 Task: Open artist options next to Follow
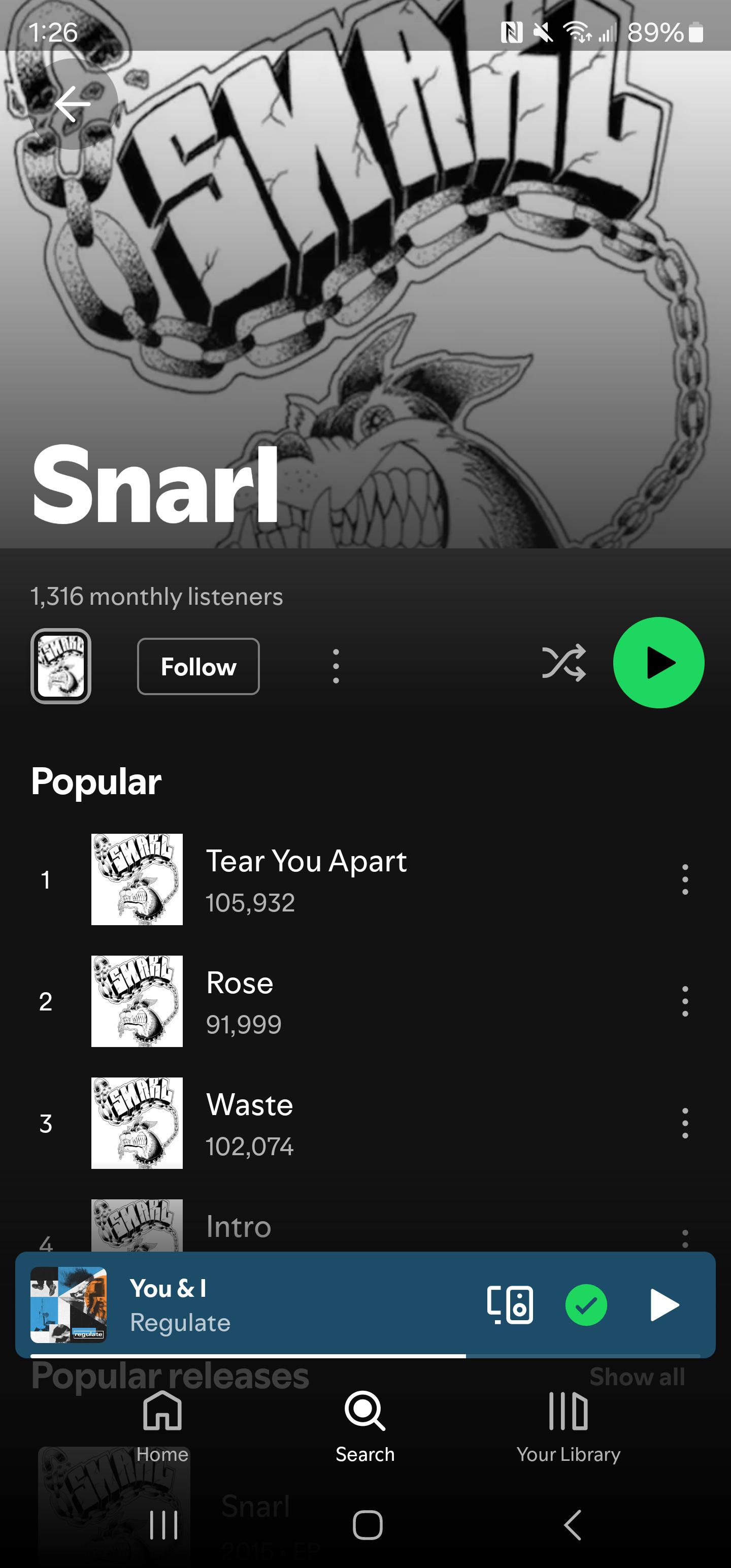pyautogui.click(x=336, y=666)
